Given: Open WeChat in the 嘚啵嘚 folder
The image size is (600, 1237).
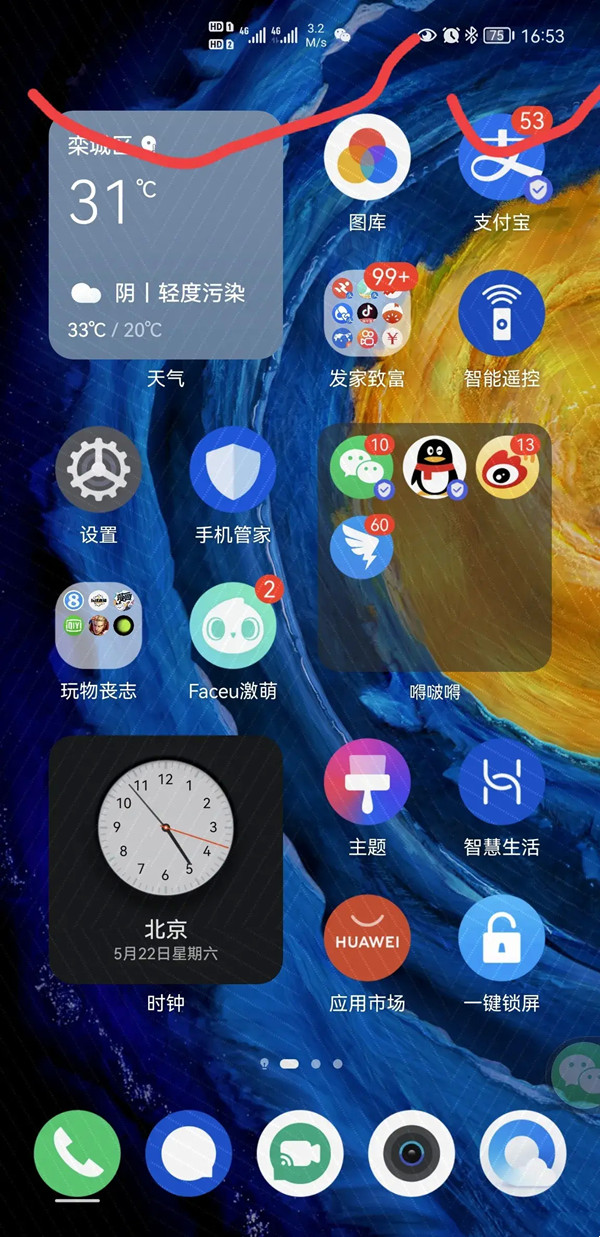Looking at the screenshot, I should coord(361,467).
